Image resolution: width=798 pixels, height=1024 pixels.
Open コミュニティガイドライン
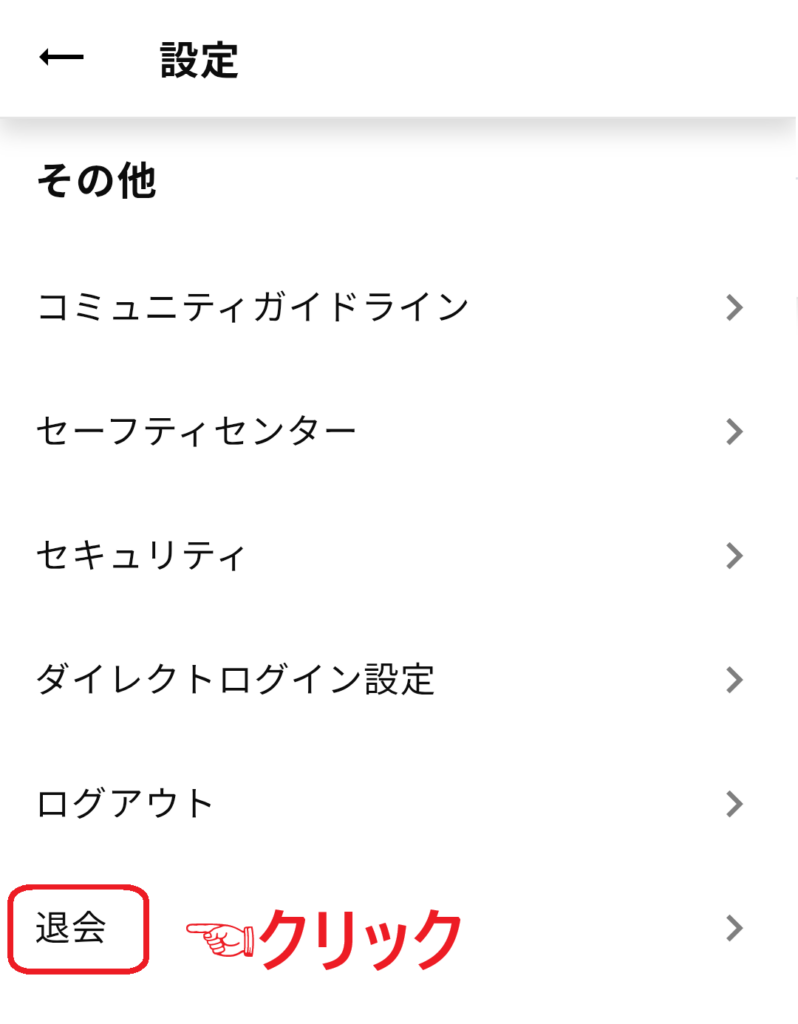(252, 307)
